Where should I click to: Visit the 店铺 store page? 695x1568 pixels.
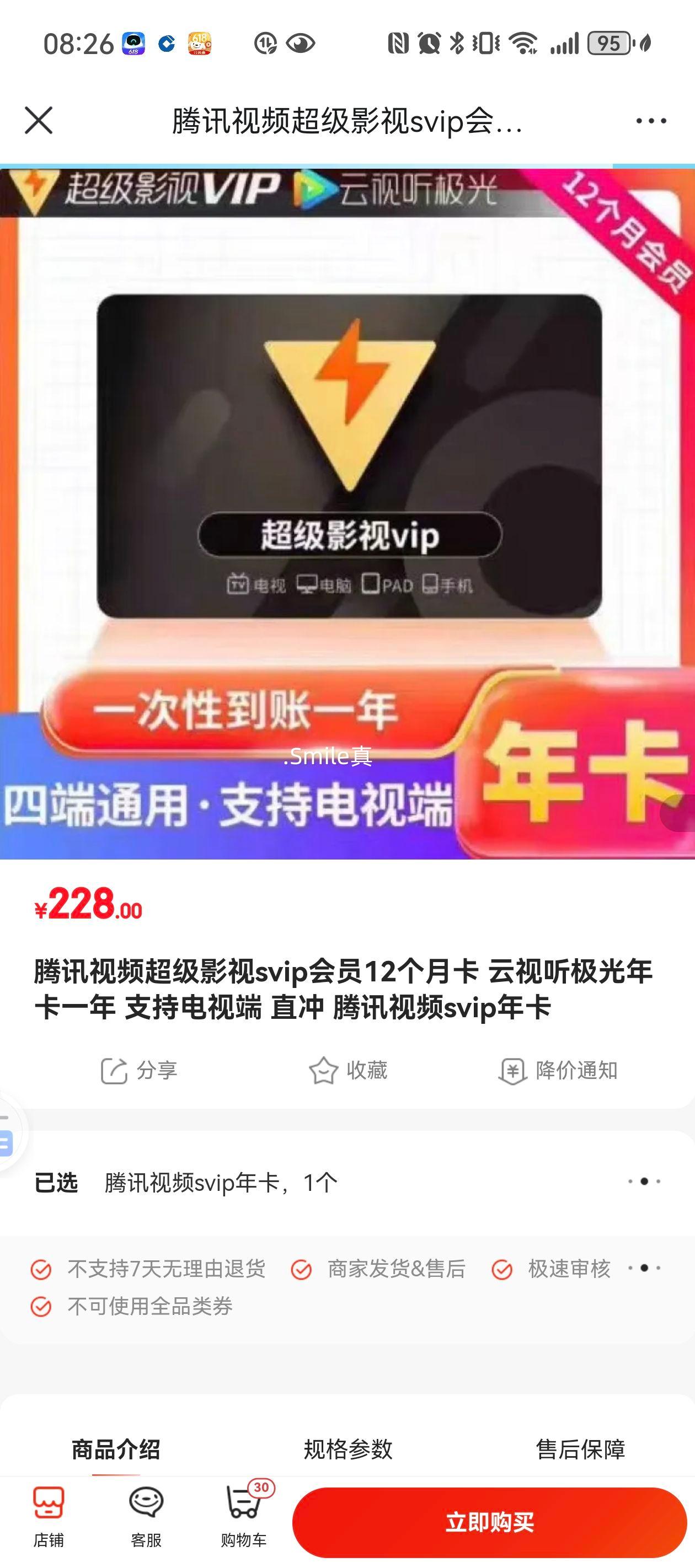pyautogui.click(x=49, y=1518)
